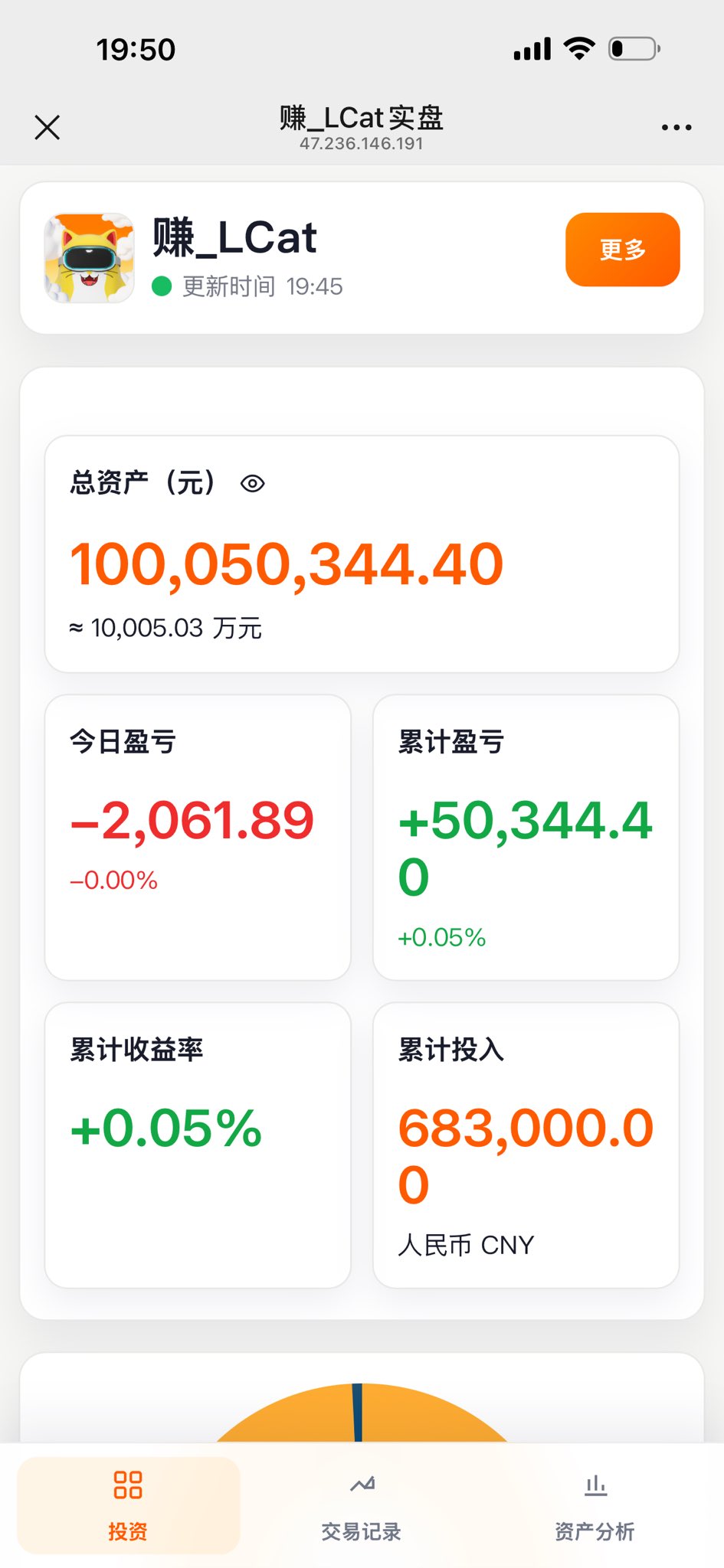Hide total assets with the eye icon
This screenshot has height=1568, width=724.
(252, 484)
